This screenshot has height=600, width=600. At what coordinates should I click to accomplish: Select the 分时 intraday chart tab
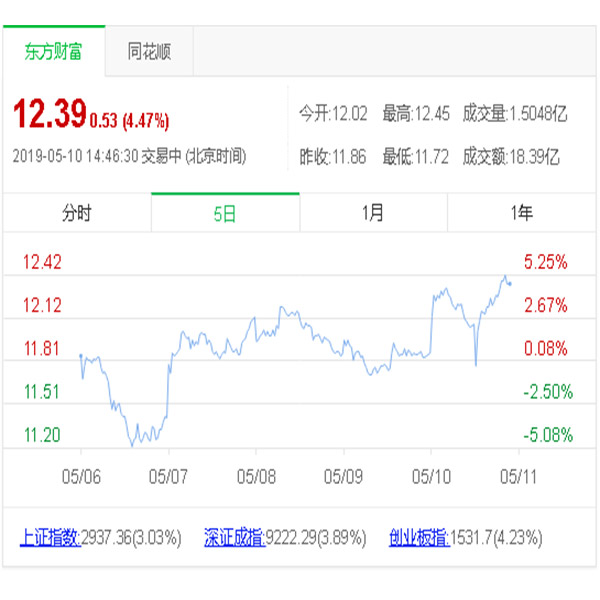pyautogui.click(x=76, y=213)
